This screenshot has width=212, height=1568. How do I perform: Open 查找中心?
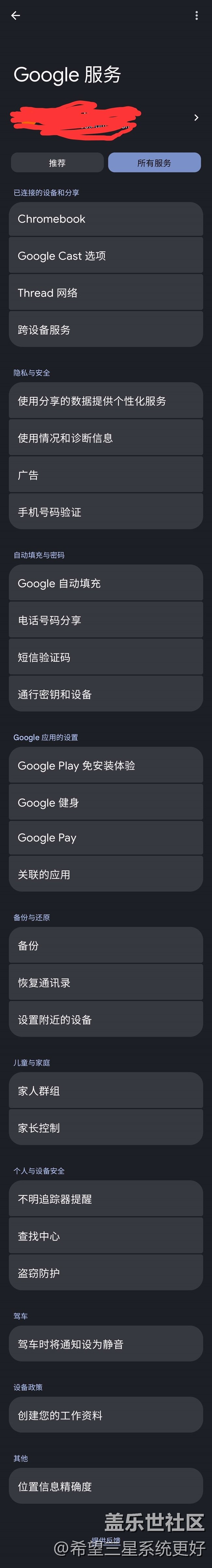tap(106, 1236)
